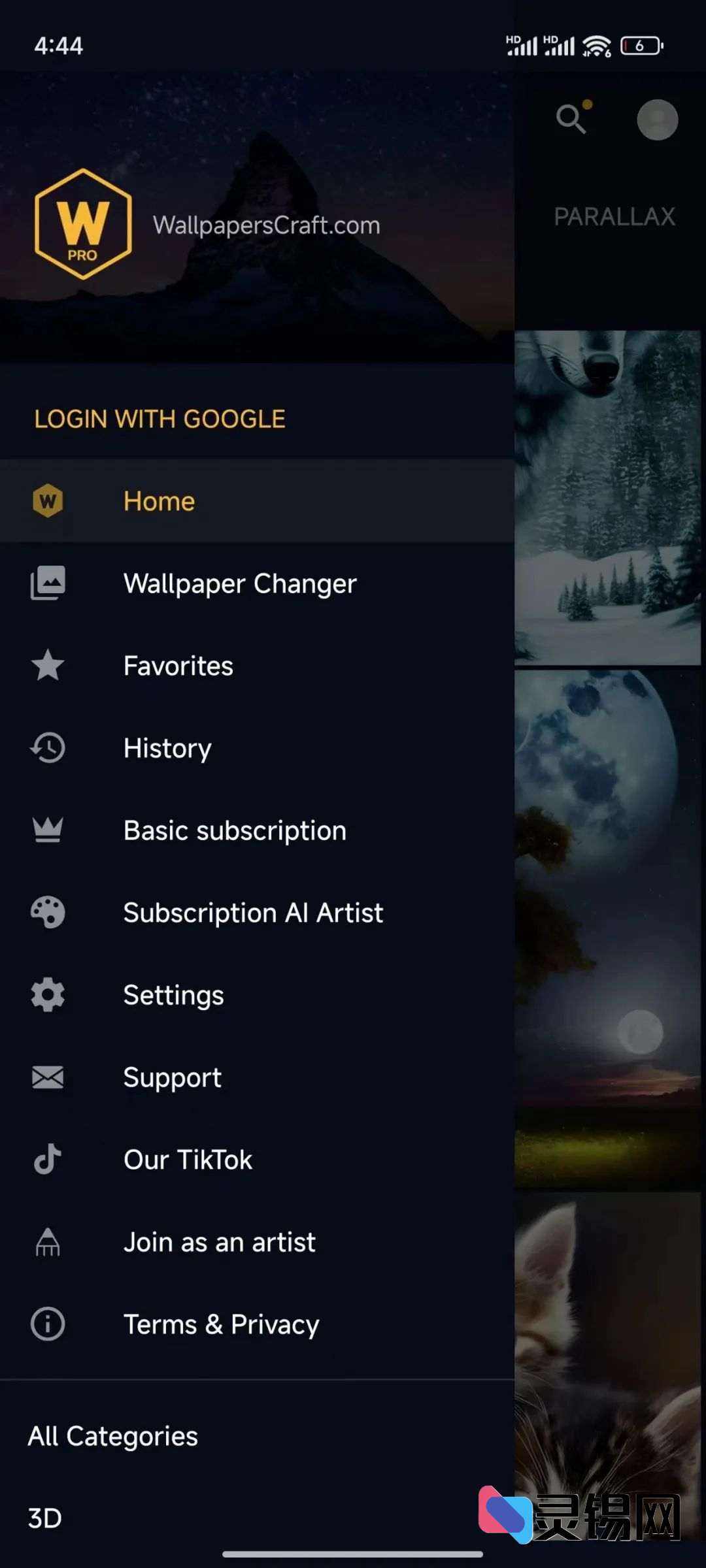Click the crown icon beside Basic subscription
This screenshot has width=706, height=1568.
(47, 830)
